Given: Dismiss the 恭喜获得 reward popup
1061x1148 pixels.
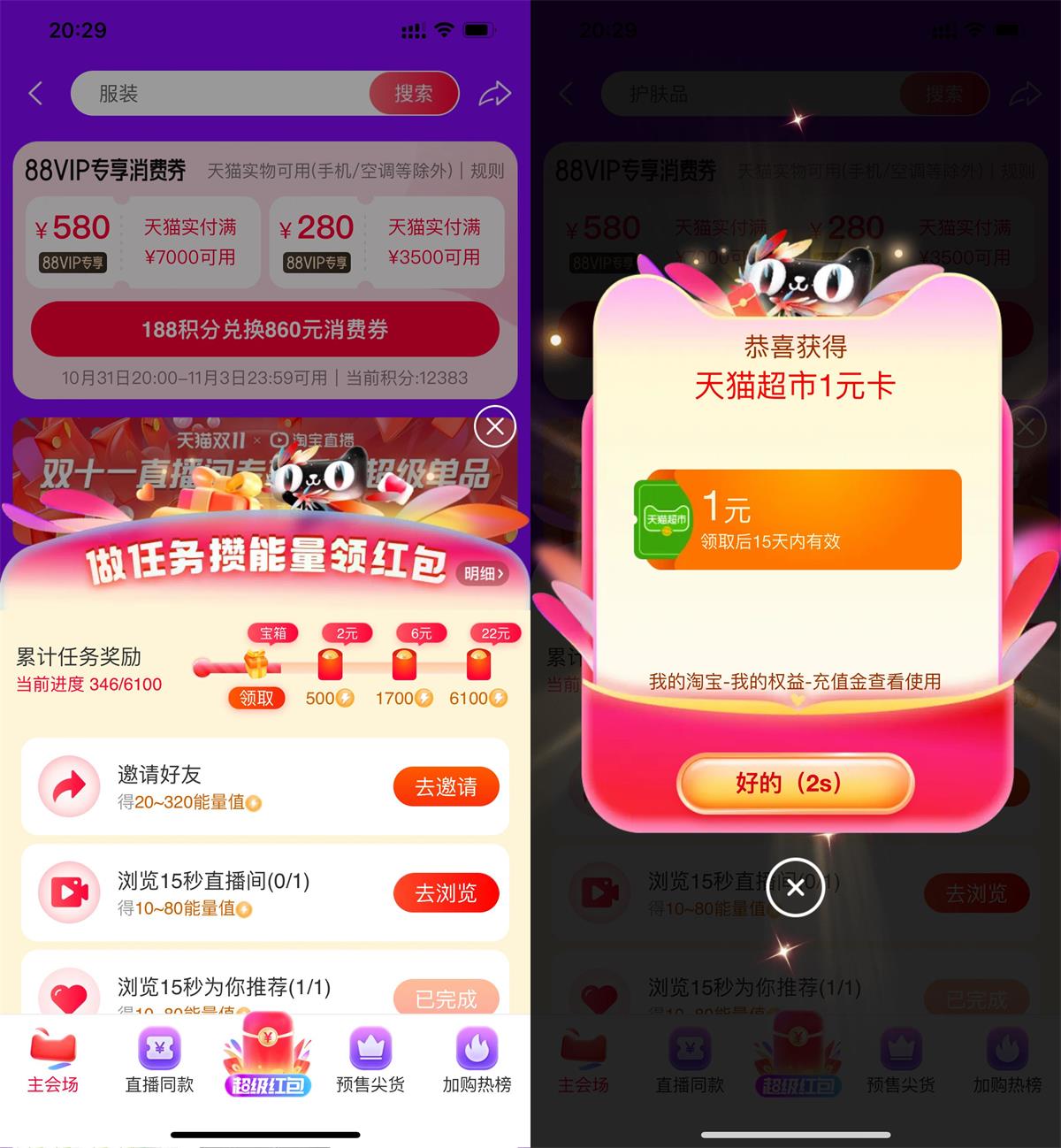Looking at the screenshot, I should click(795, 887).
